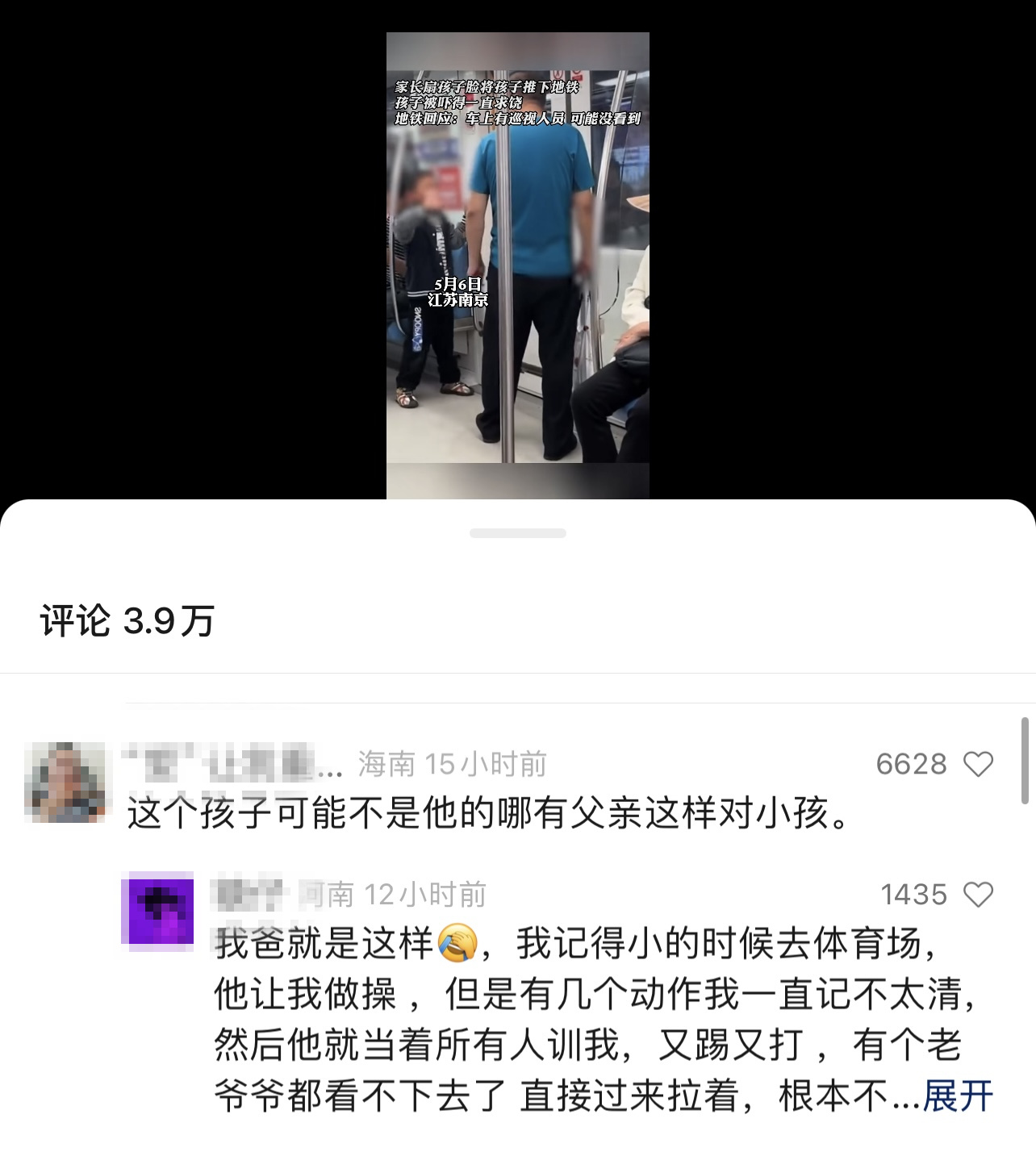1036x1152 pixels.
Task: Open the Hainan commenter's avatar
Action: point(65,782)
